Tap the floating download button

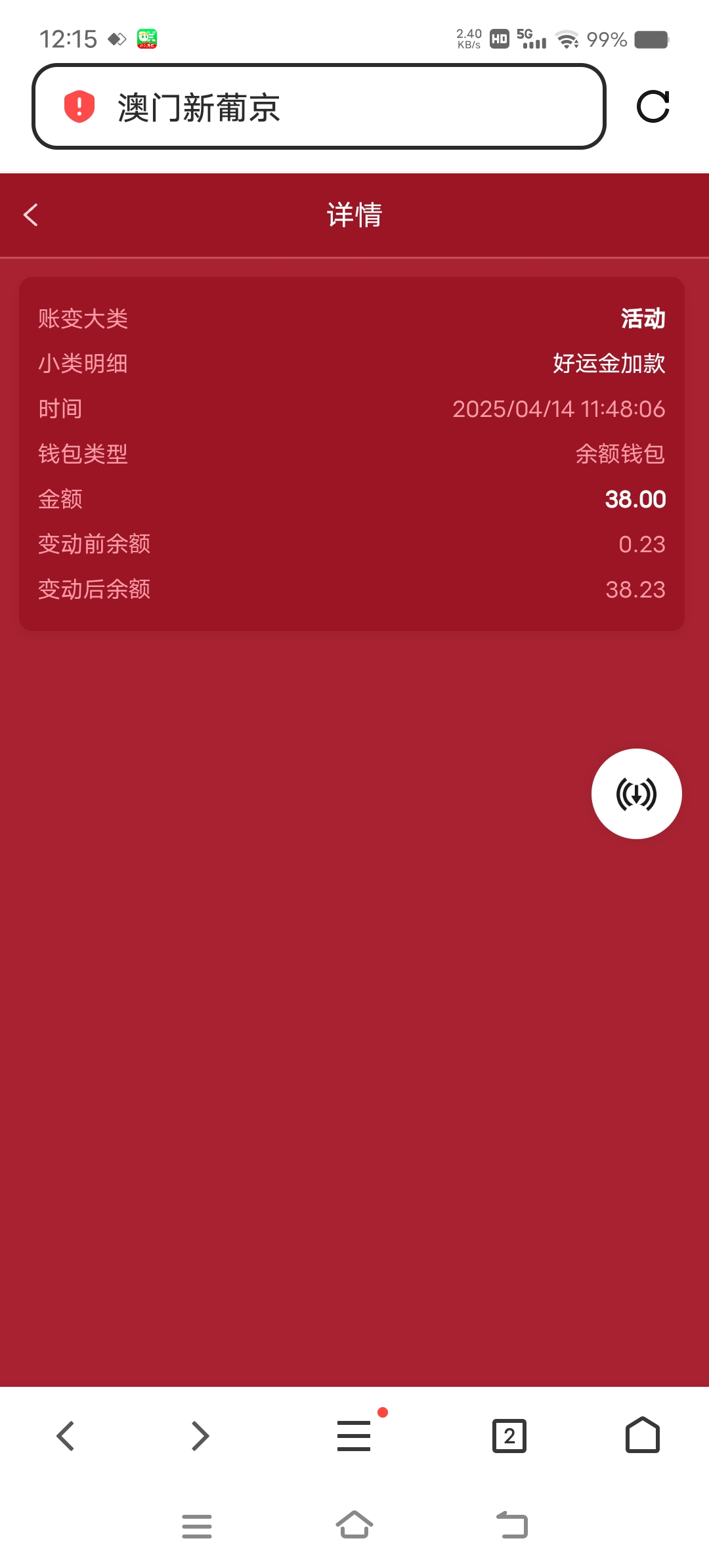pos(636,794)
